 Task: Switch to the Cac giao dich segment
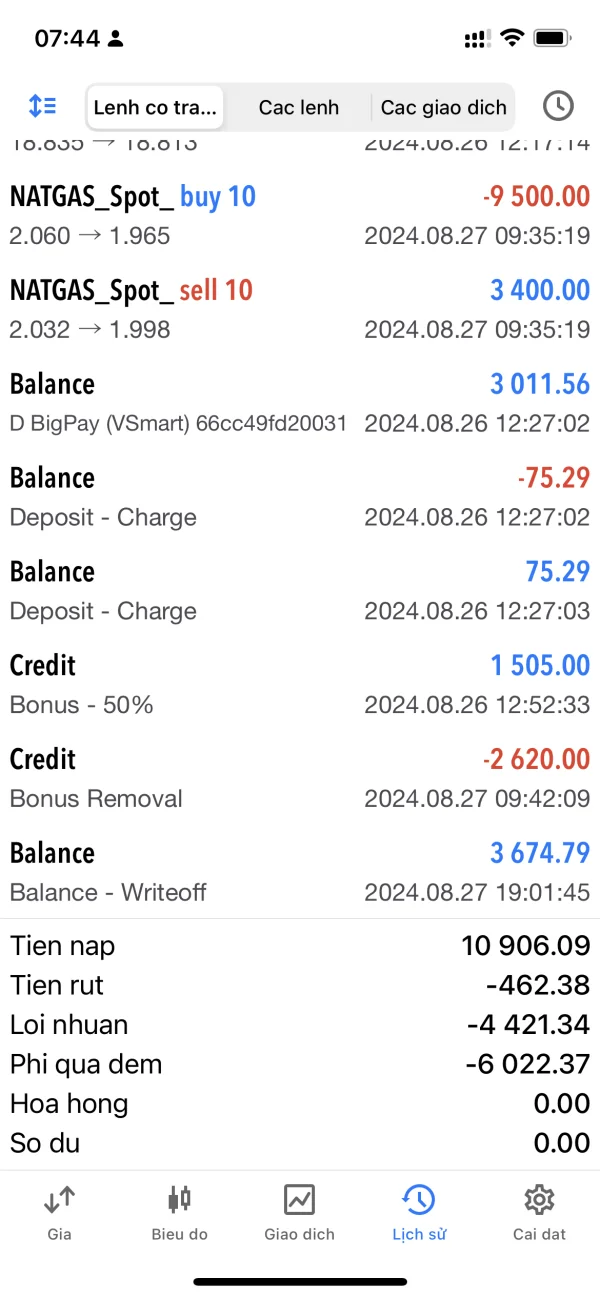coord(443,107)
